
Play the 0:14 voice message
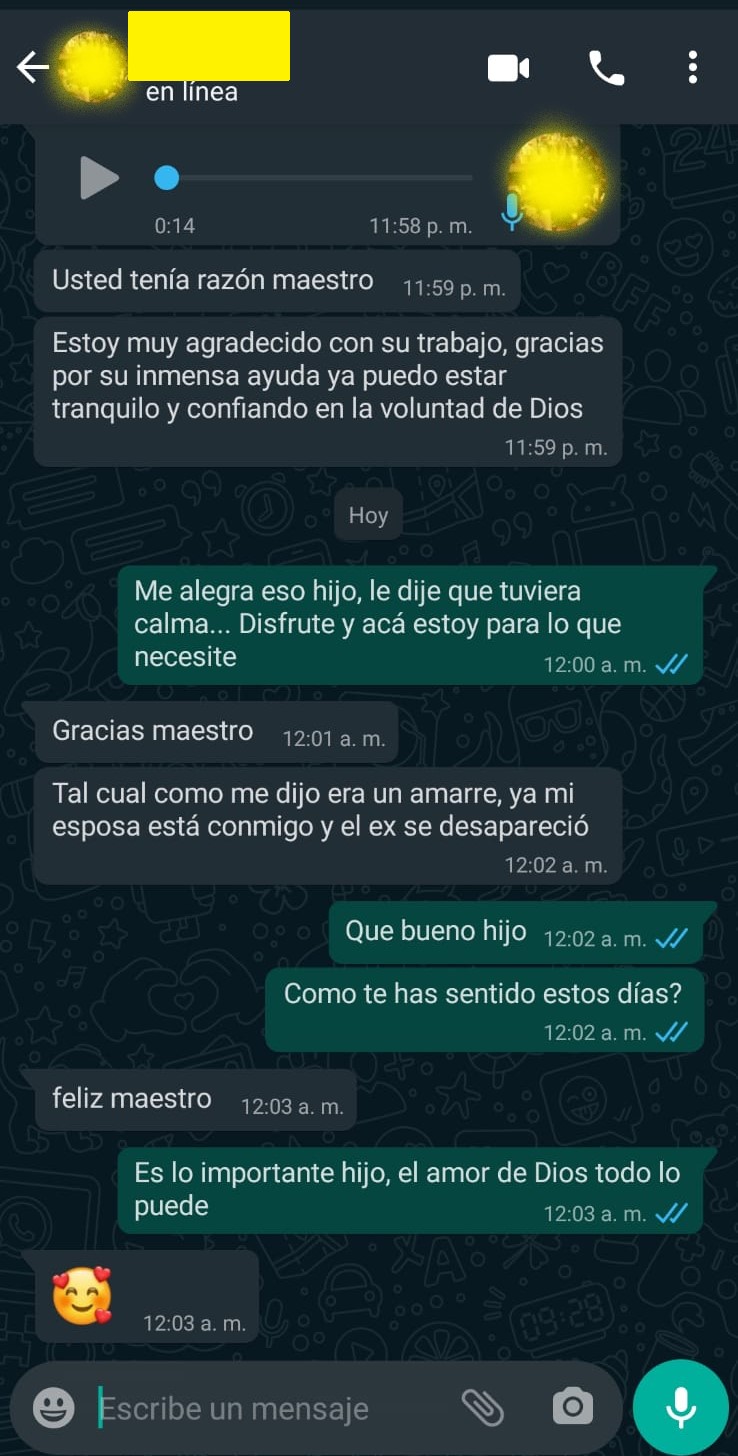point(98,178)
